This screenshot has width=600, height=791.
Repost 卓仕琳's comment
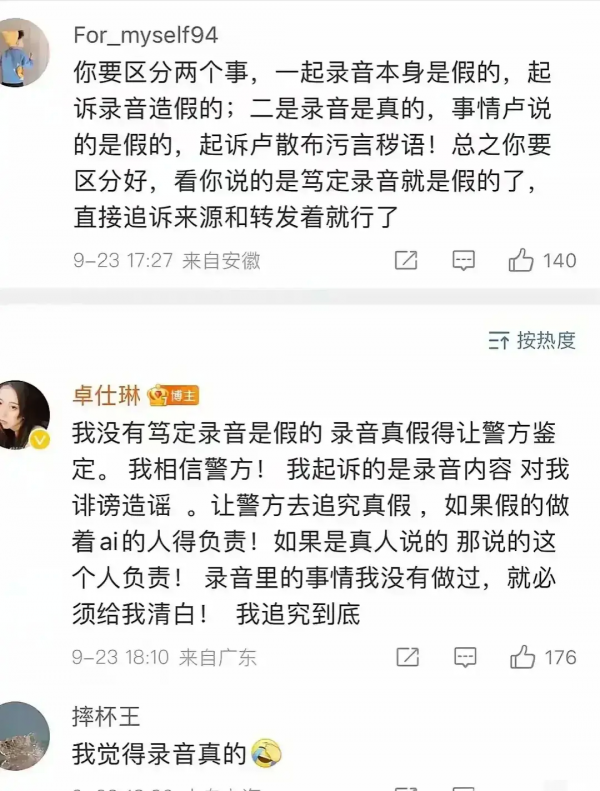(407, 657)
